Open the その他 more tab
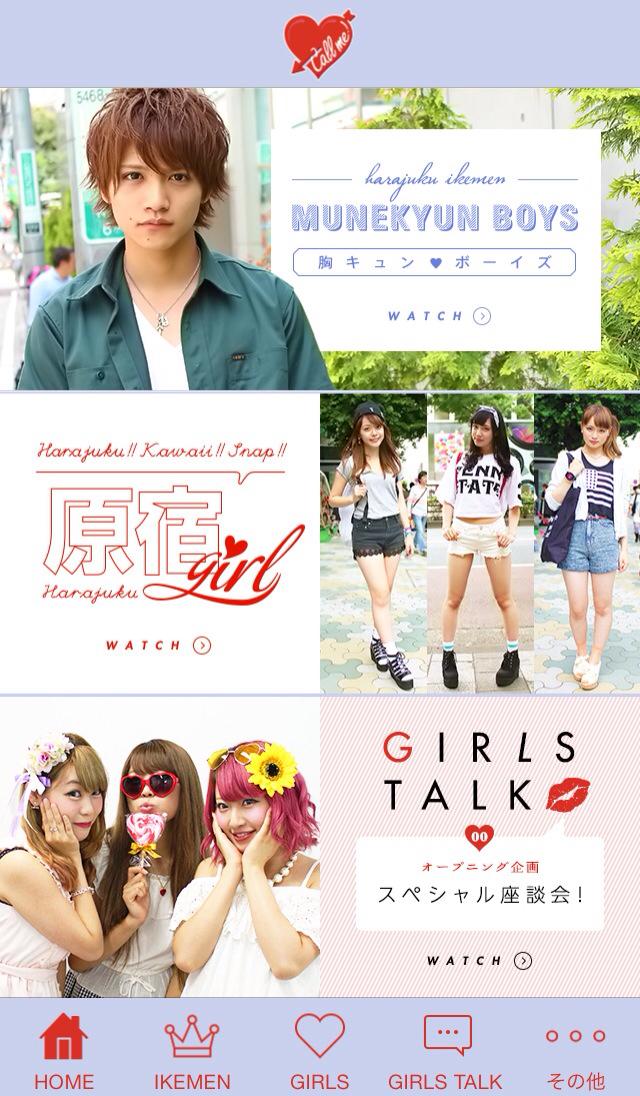640x1096 pixels. coord(575,1050)
